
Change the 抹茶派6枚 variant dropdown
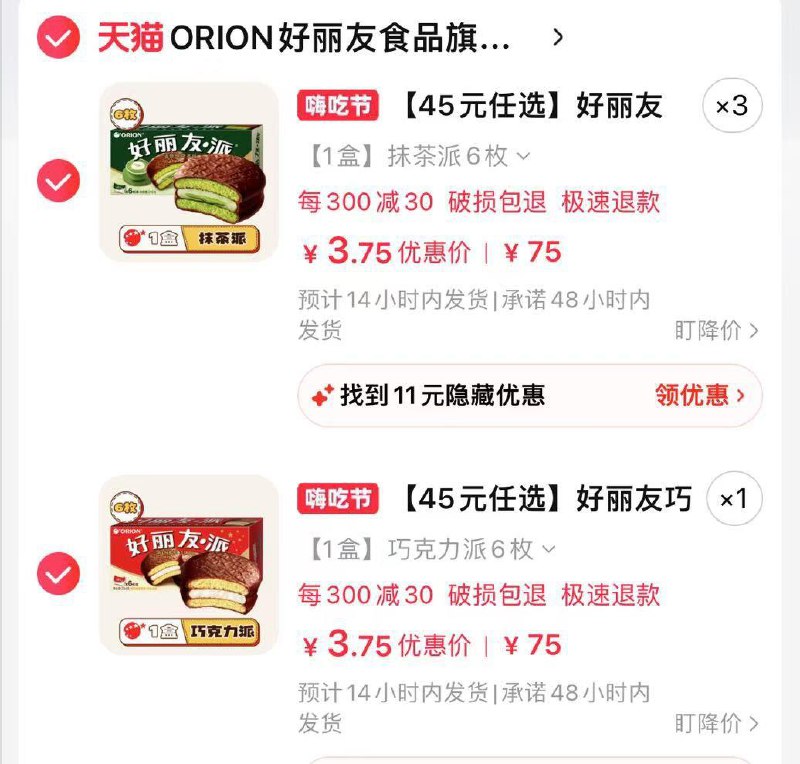[419, 156]
